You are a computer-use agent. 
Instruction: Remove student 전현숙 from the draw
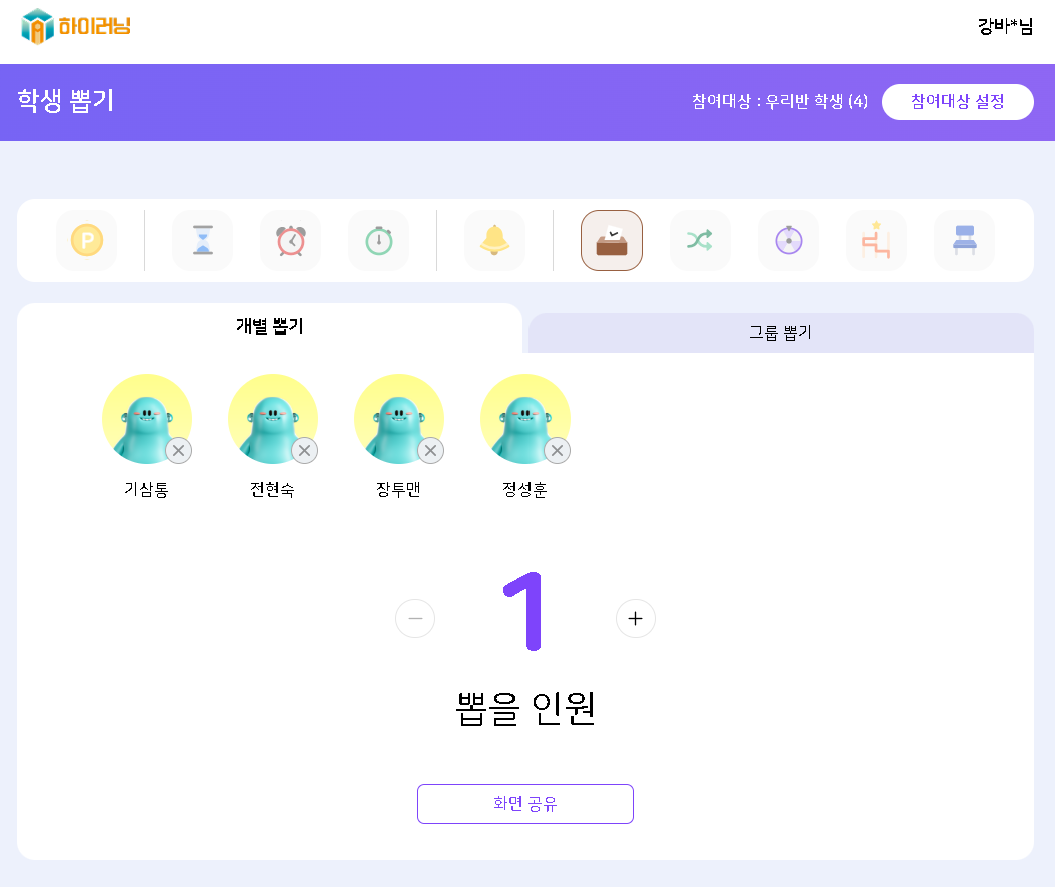304,451
